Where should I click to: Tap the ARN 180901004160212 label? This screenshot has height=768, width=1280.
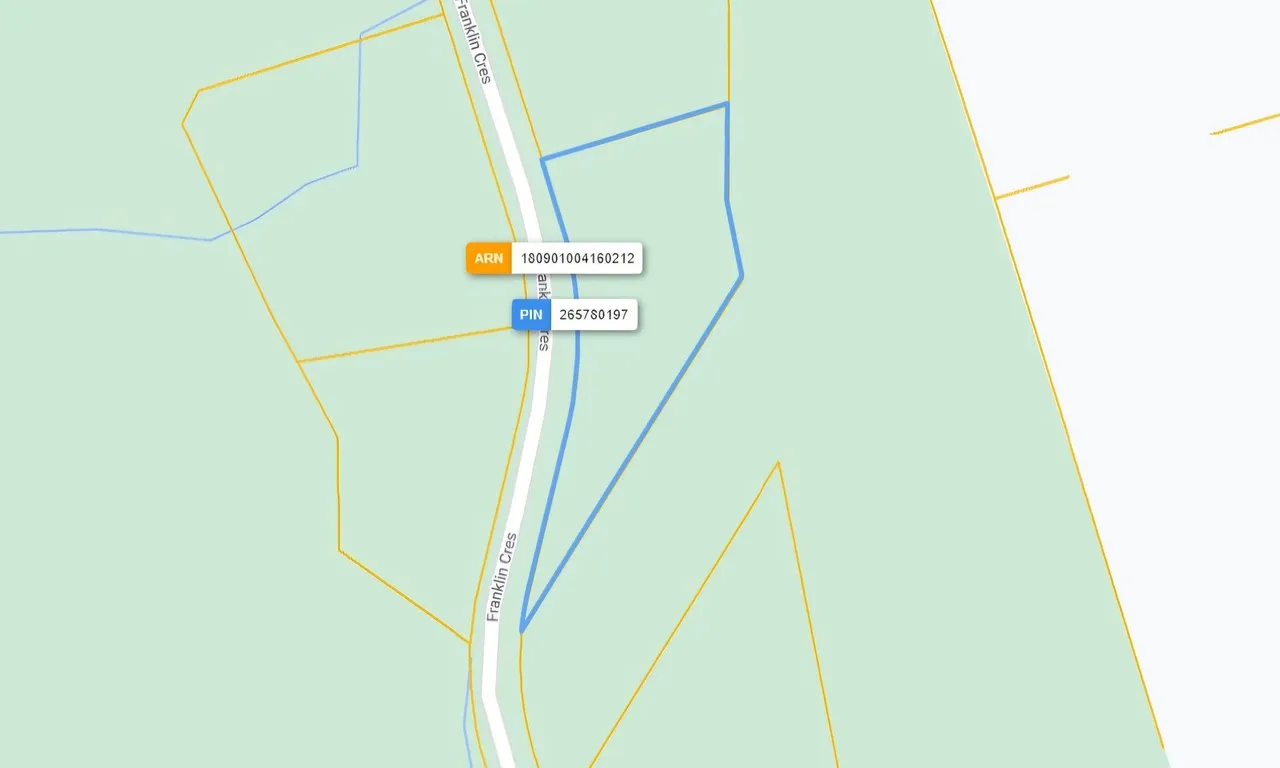[555, 258]
